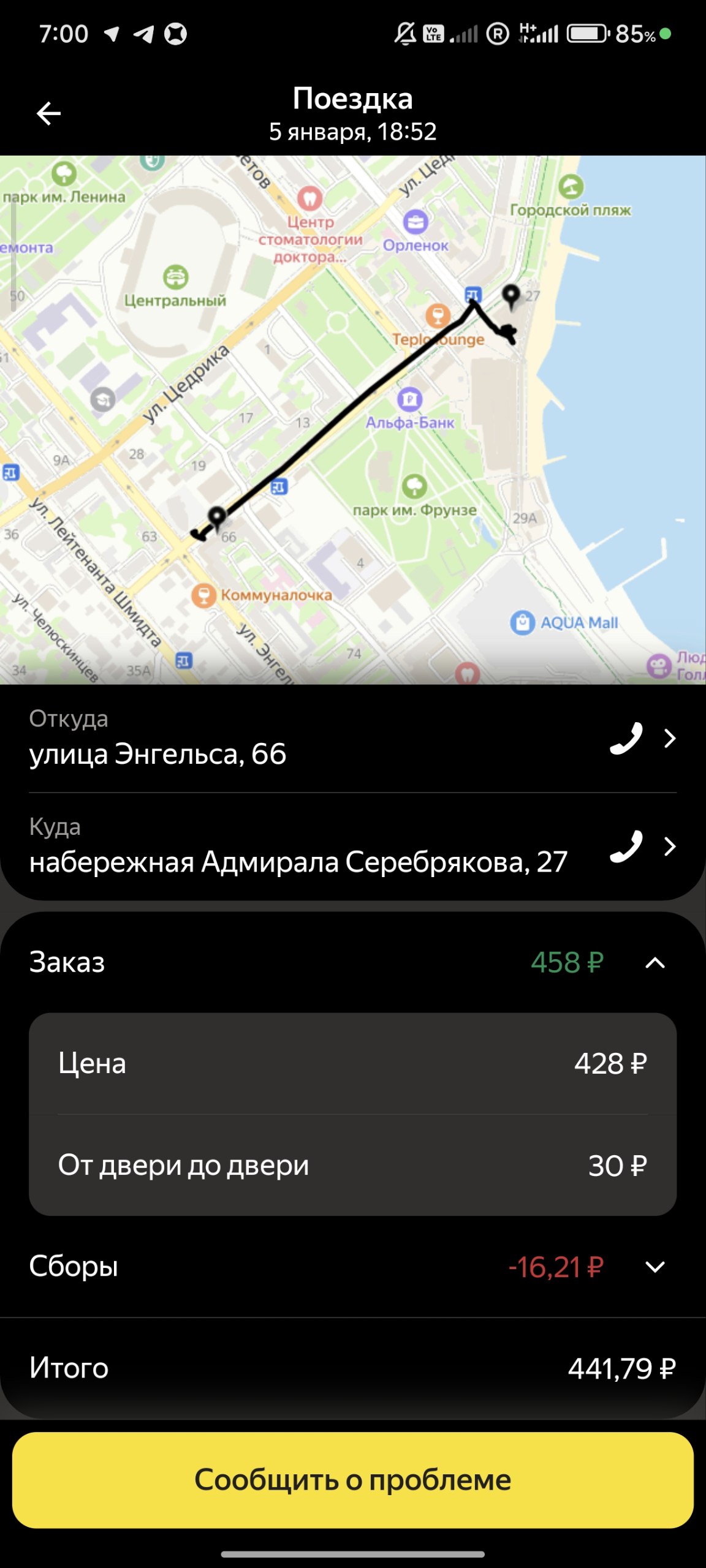Go back using the top-left arrow
The image size is (706, 1568).
tap(48, 113)
